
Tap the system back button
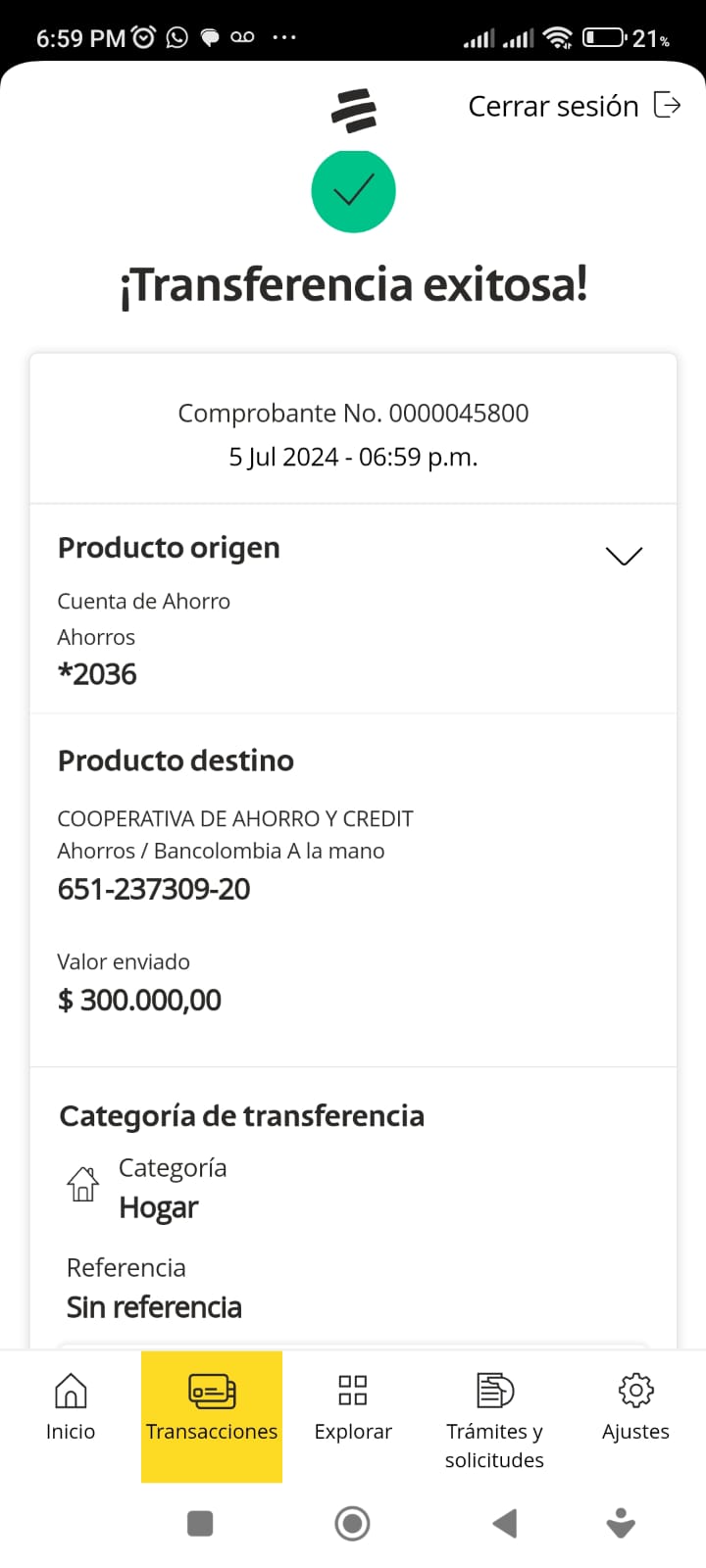(x=505, y=1523)
